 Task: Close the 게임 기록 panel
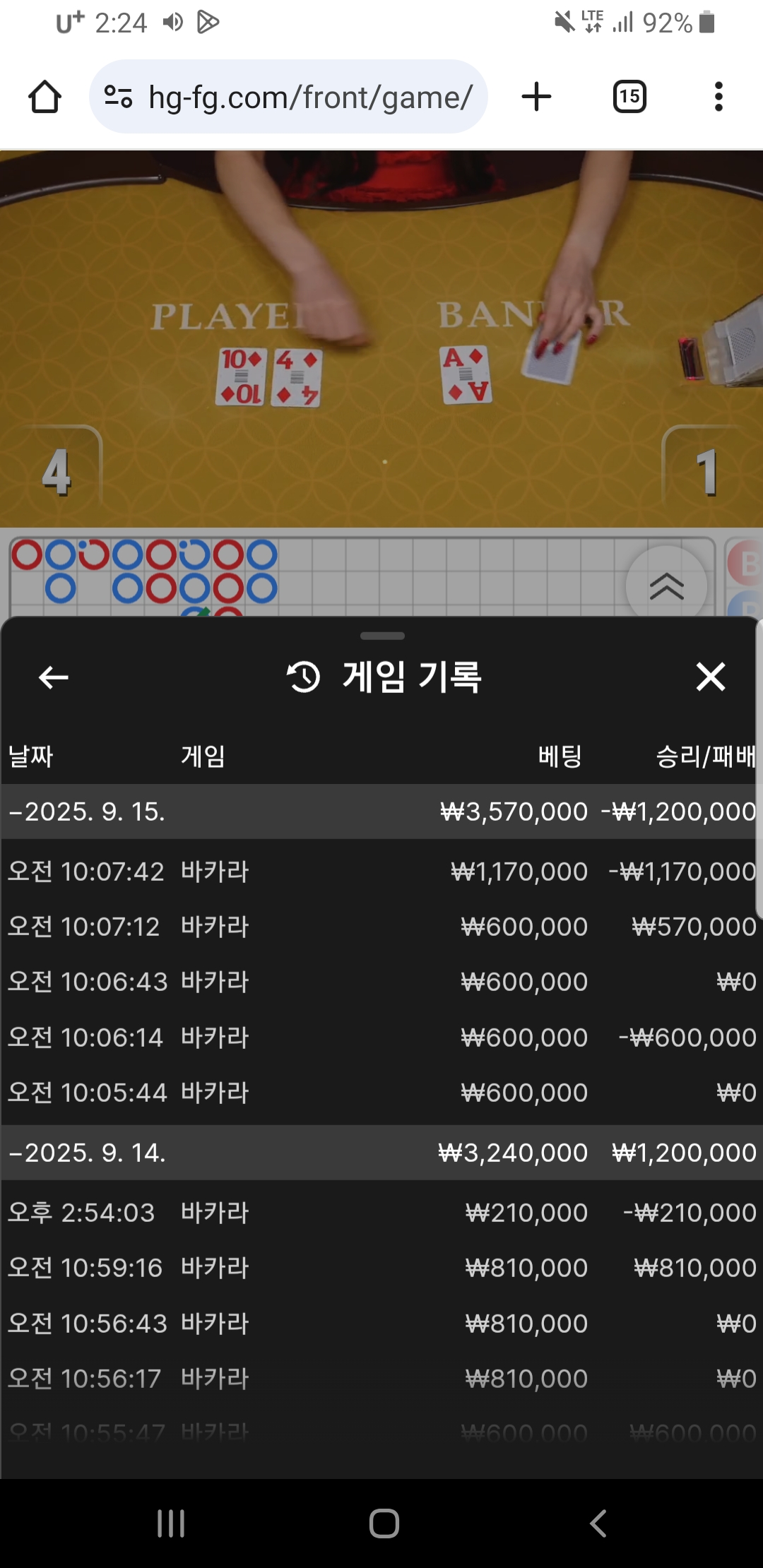point(710,677)
